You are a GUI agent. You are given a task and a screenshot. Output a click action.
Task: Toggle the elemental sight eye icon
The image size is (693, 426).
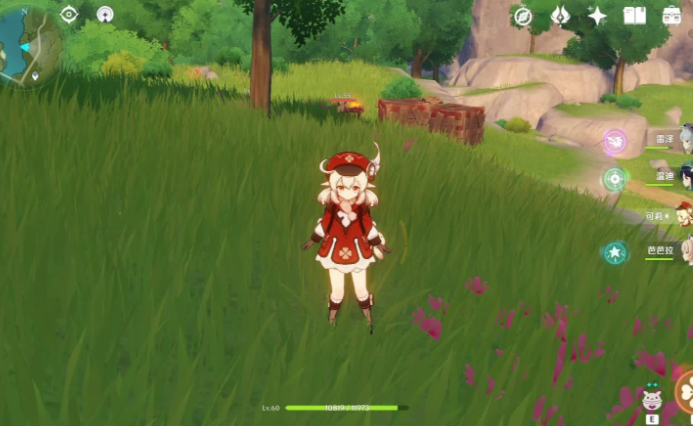(x=69, y=14)
